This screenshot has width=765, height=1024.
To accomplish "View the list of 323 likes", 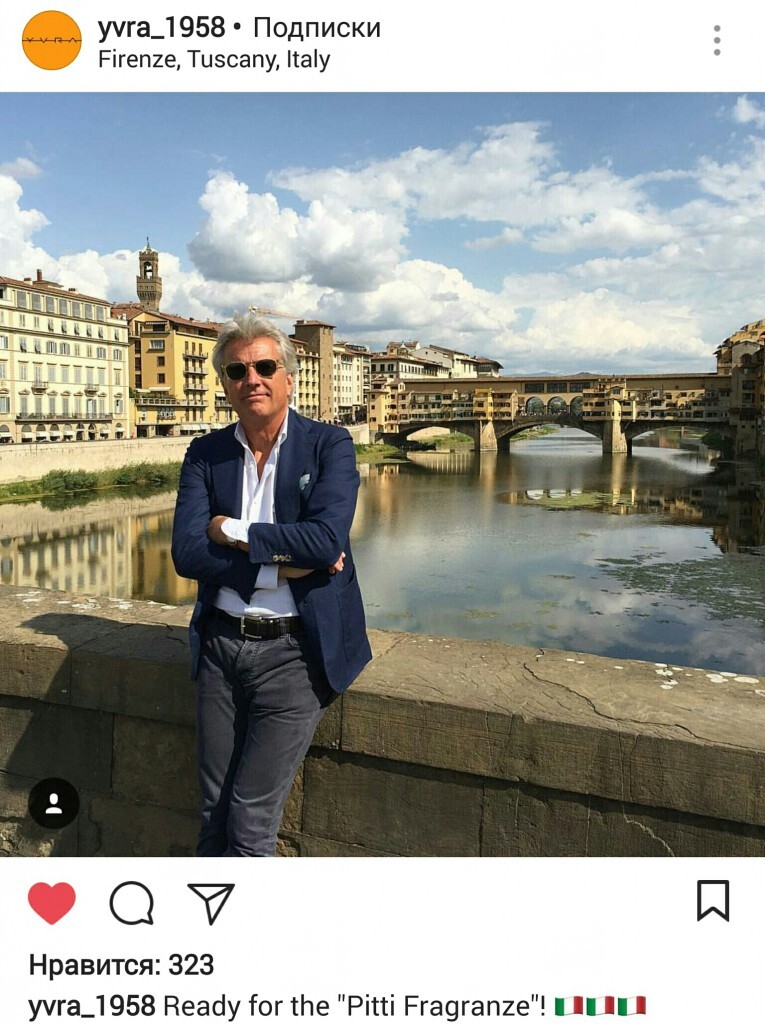I will [121, 965].
